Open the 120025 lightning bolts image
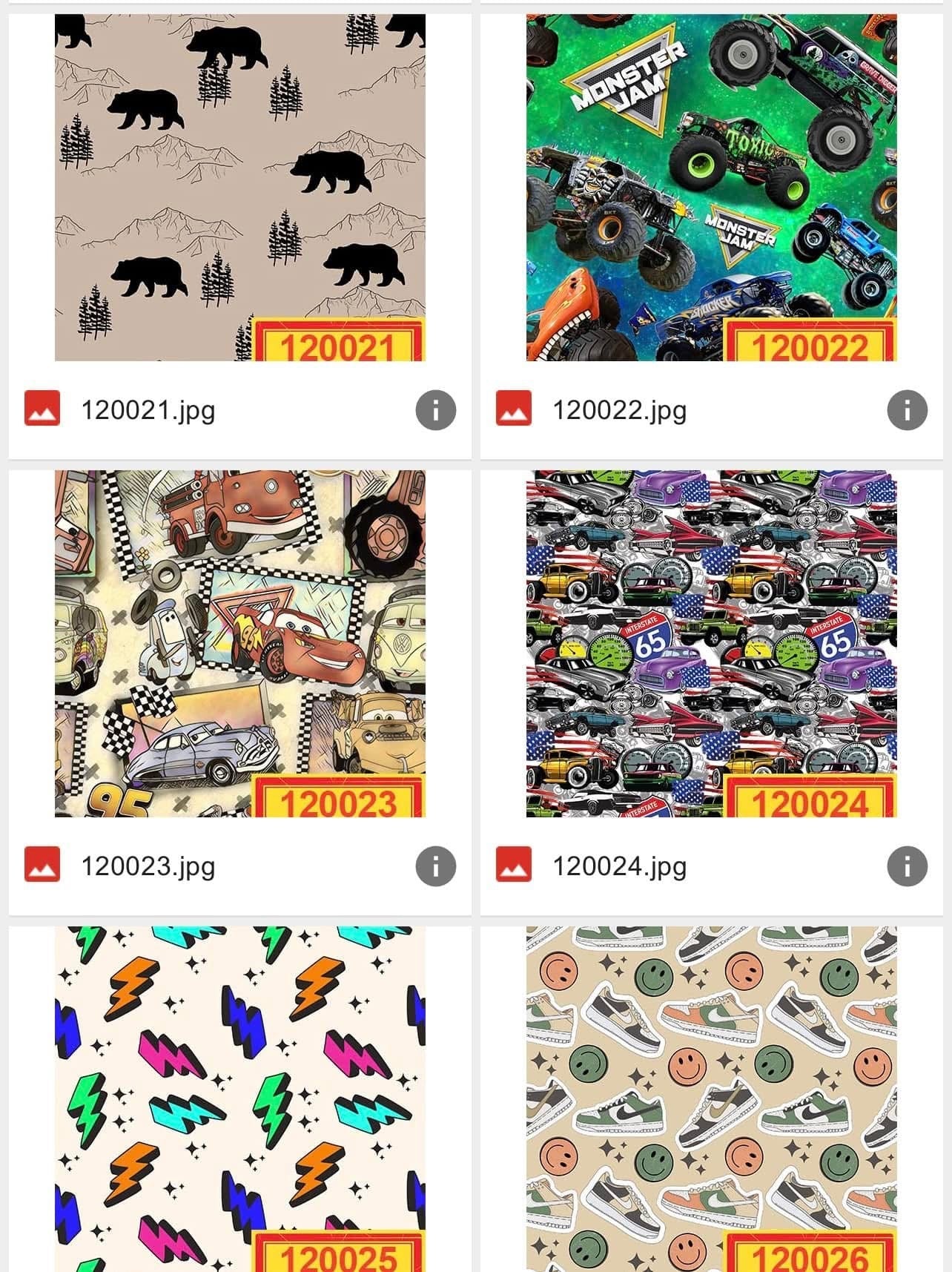 [239, 1098]
